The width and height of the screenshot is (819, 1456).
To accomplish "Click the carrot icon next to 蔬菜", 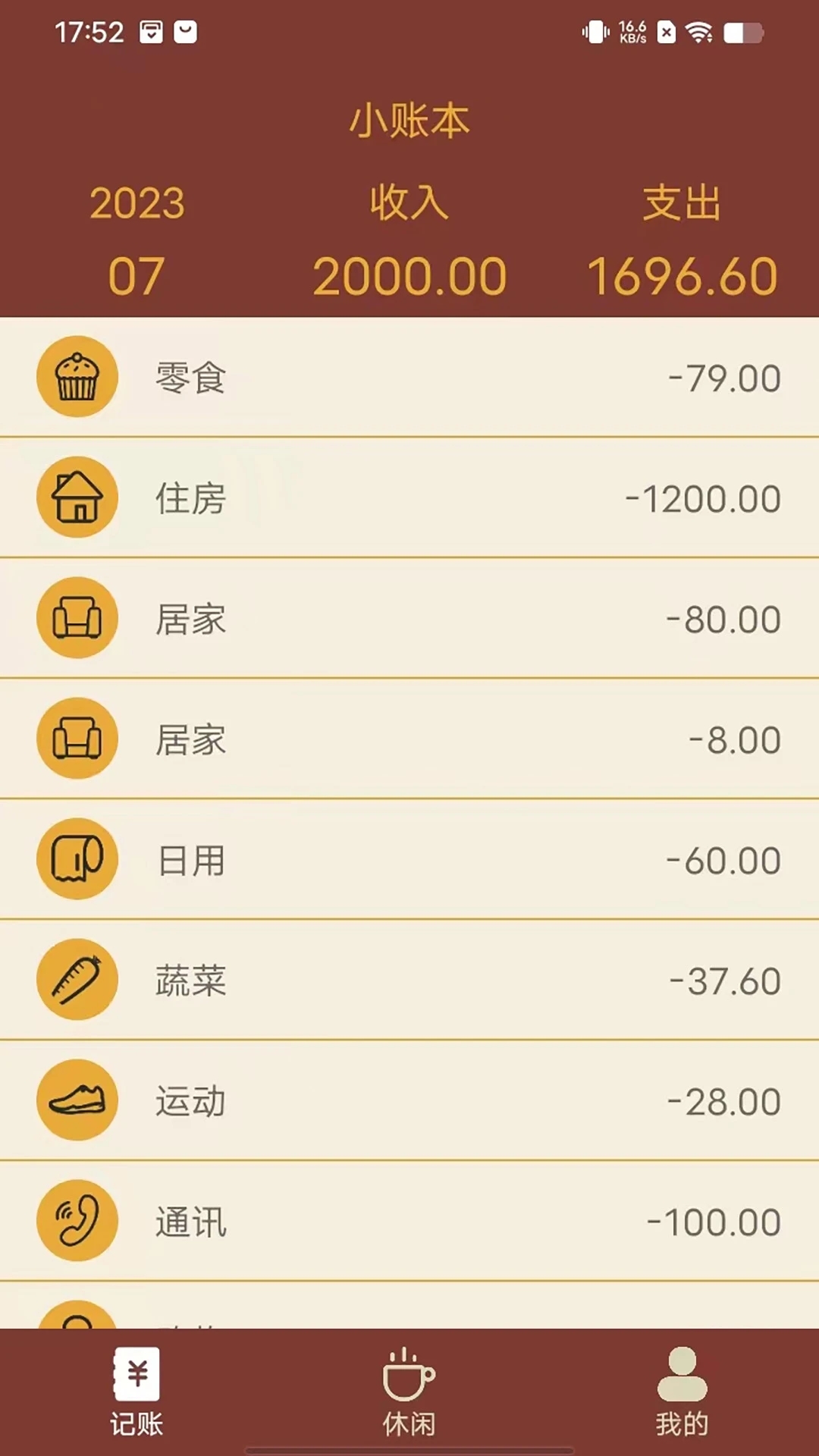I will pos(77,980).
